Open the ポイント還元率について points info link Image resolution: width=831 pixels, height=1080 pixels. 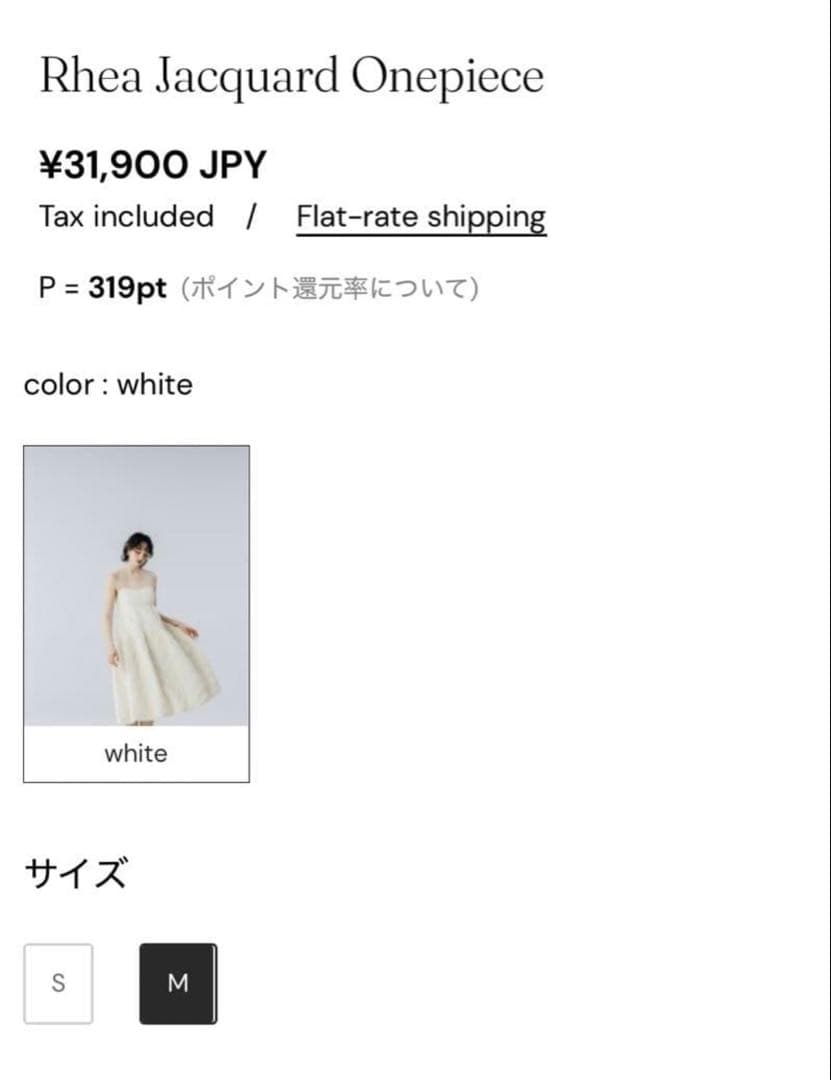tap(330, 288)
